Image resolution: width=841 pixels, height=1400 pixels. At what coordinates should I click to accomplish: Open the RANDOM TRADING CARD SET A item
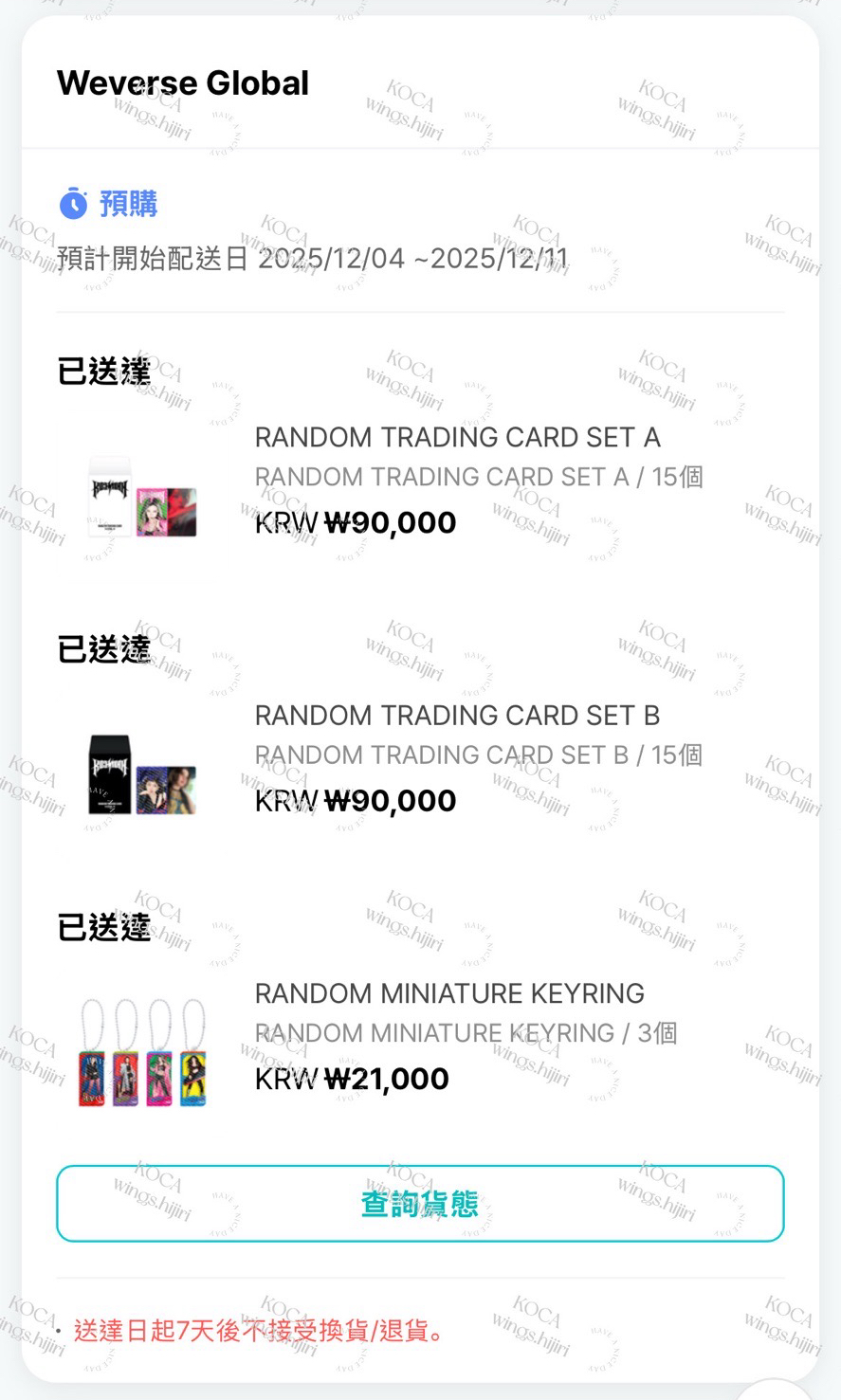(457, 437)
